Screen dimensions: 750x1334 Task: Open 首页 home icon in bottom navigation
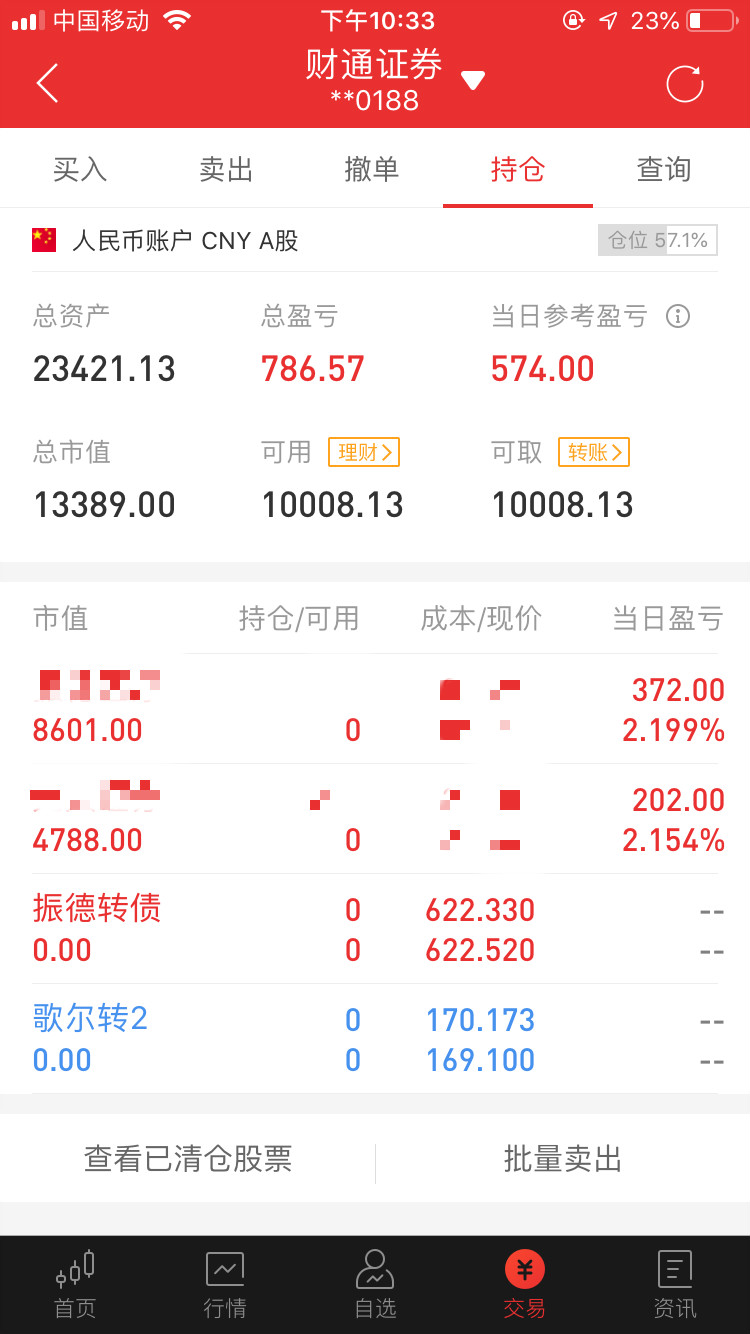(x=75, y=1285)
